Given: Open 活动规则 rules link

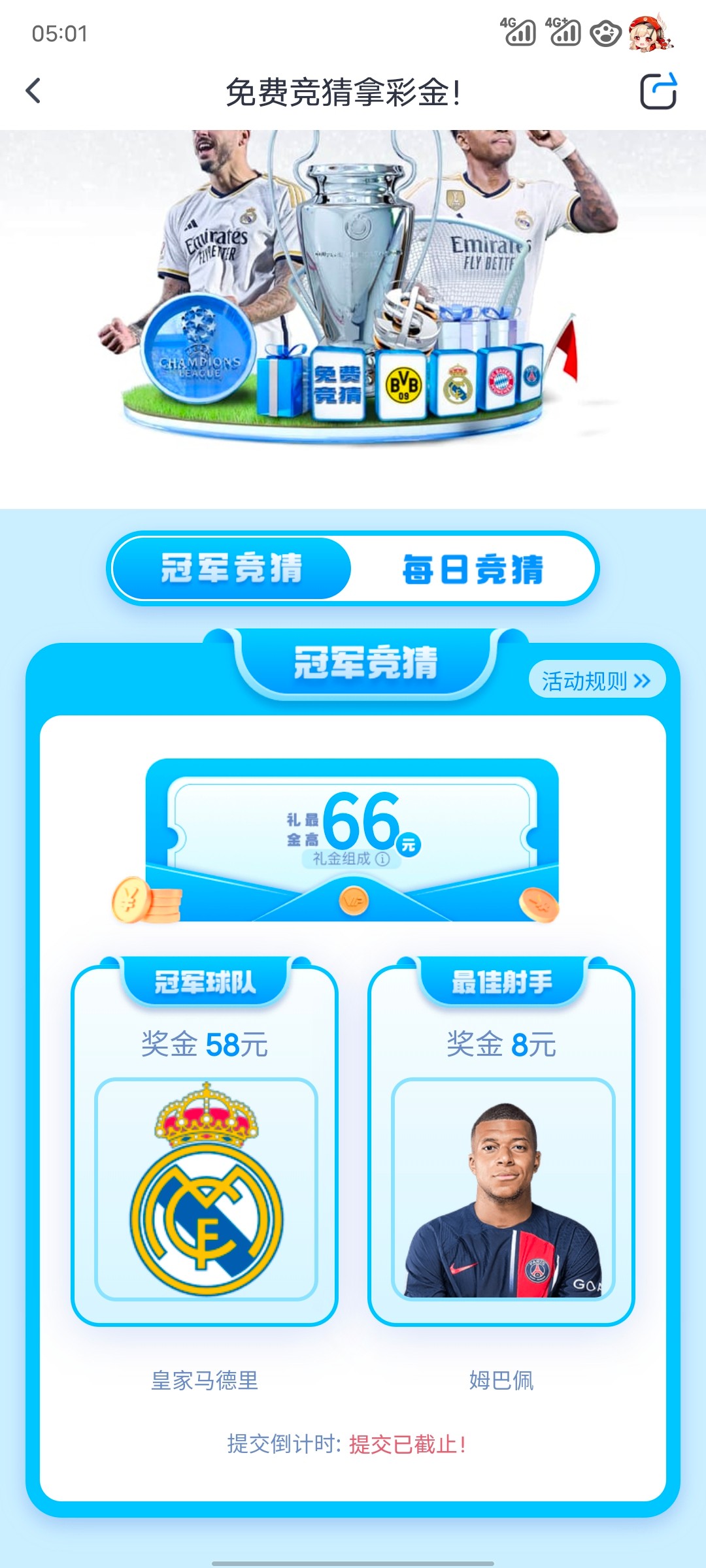Looking at the screenshot, I should pyautogui.click(x=596, y=681).
